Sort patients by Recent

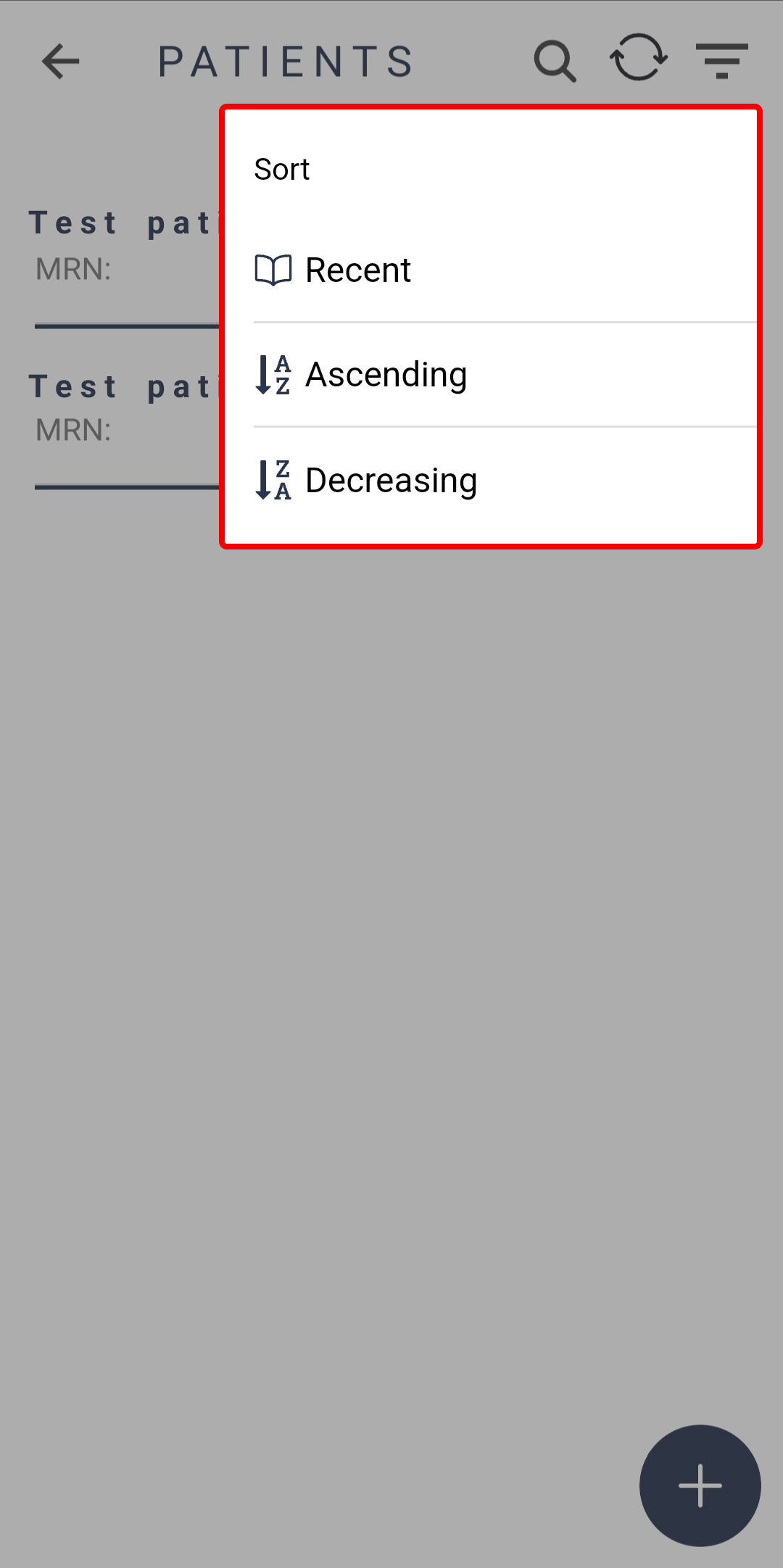(x=491, y=270)
